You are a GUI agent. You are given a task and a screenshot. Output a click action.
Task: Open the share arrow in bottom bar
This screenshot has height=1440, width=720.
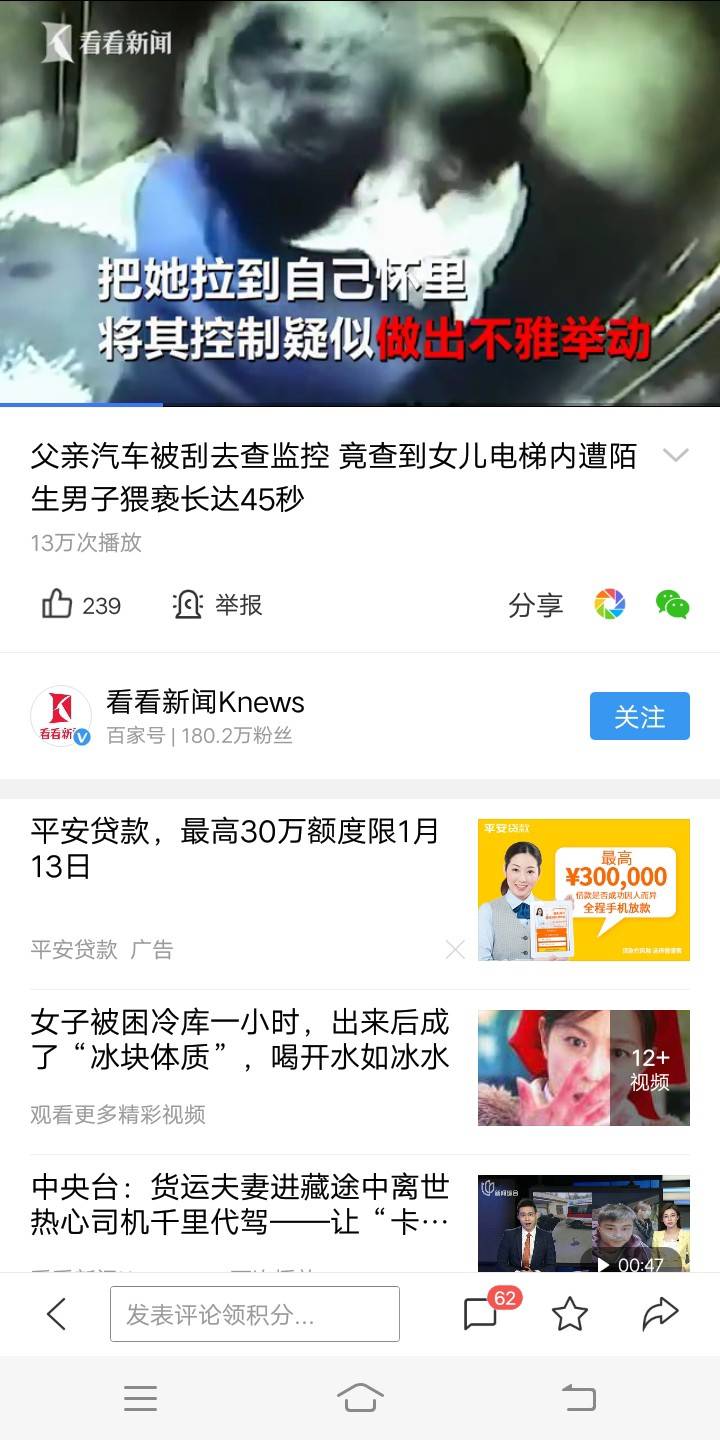(660, 1314)
